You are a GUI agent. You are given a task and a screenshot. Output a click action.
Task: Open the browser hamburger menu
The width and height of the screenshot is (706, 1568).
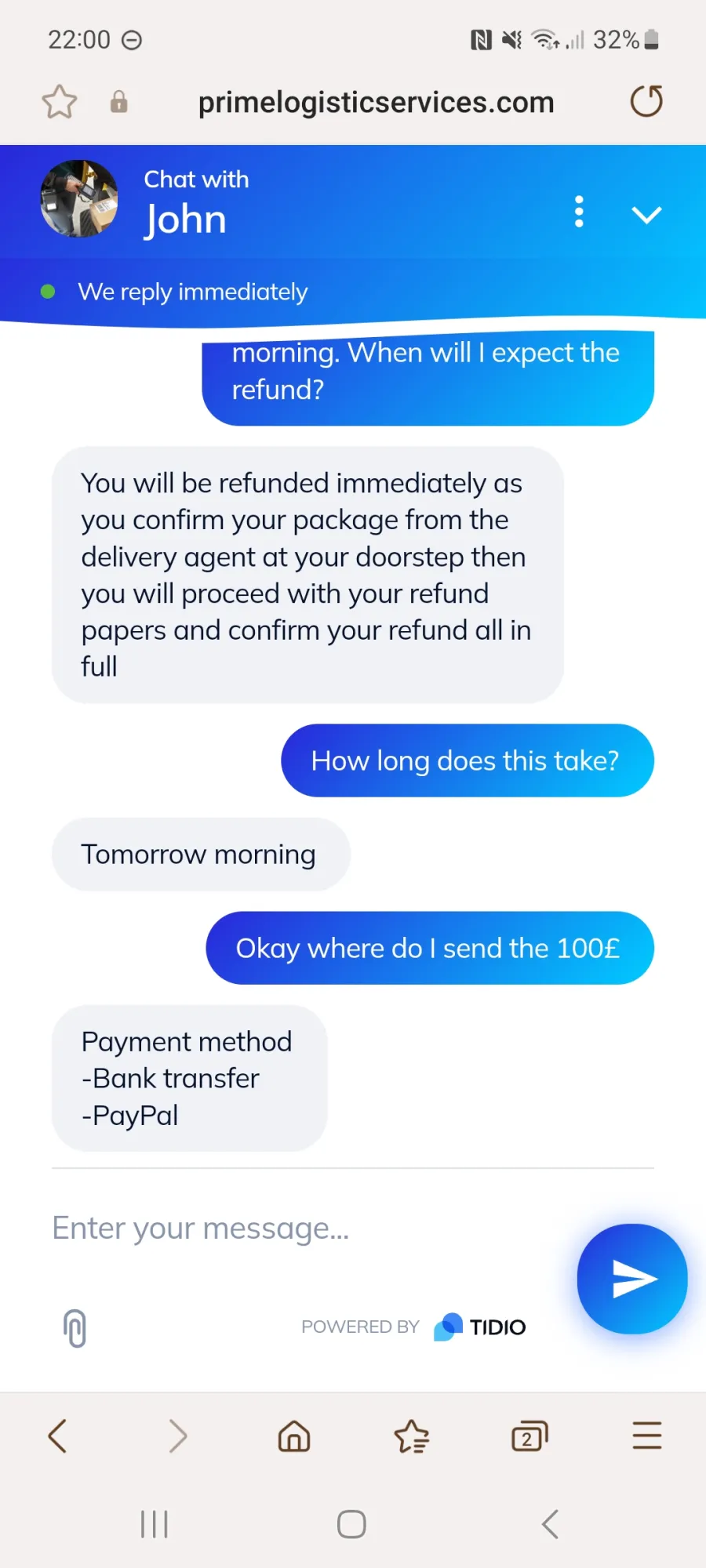tap(647, 1436)
